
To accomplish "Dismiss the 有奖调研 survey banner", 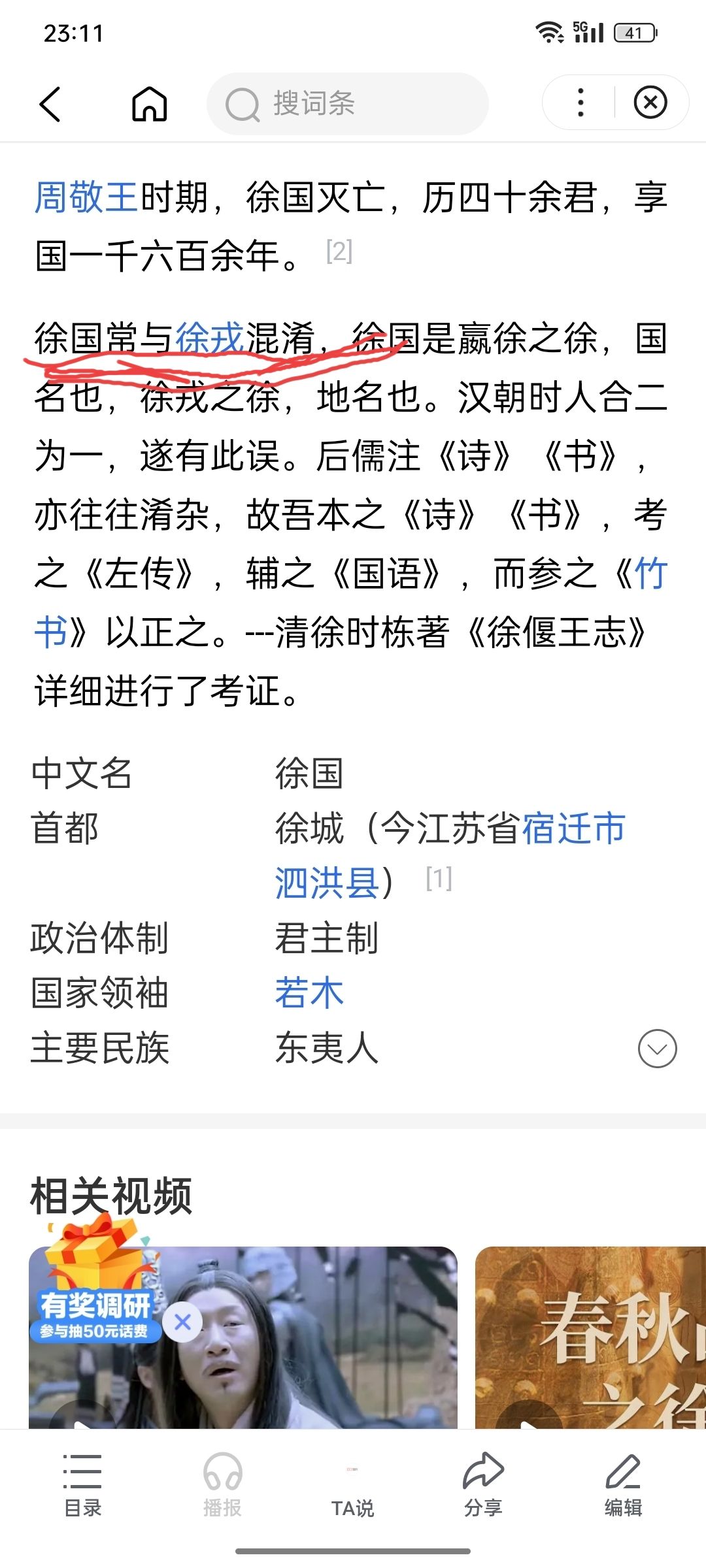I will point(183,1322).
